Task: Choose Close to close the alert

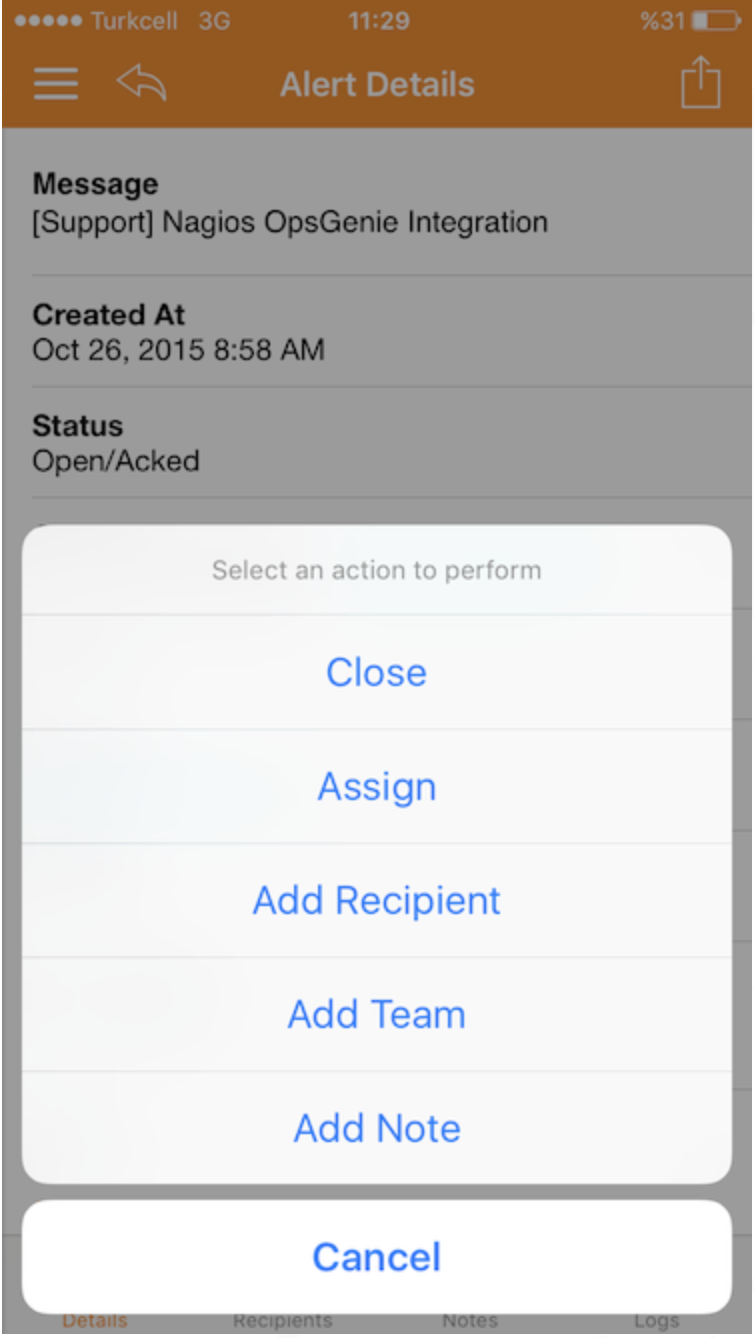Action: tap(376, 672)
